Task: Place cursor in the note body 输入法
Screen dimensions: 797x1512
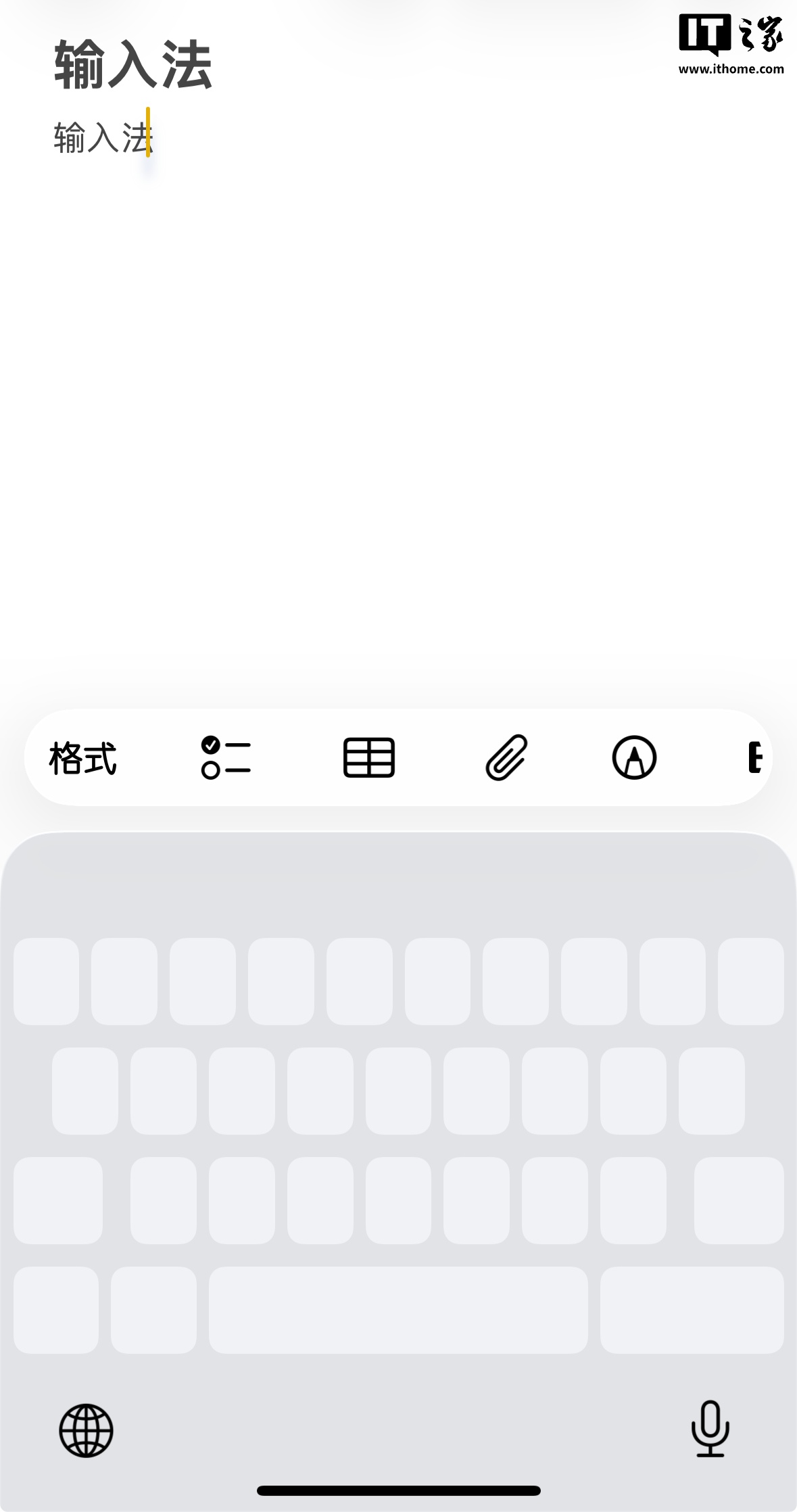Action: [x=103, y=138]
